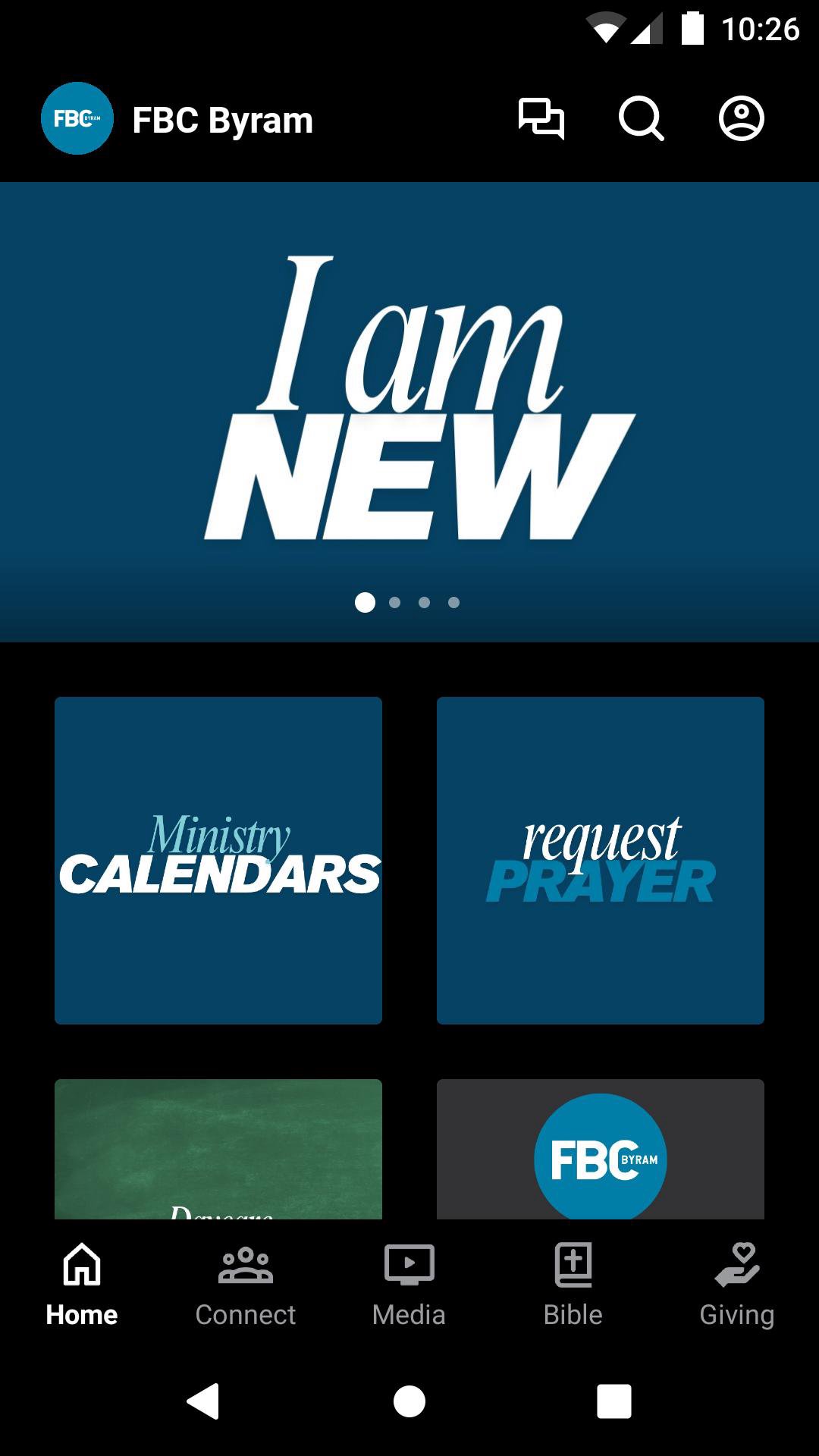Switch to the Media tab
819x1456 pixels.
pyautogui.click(x=409, y=1283)
